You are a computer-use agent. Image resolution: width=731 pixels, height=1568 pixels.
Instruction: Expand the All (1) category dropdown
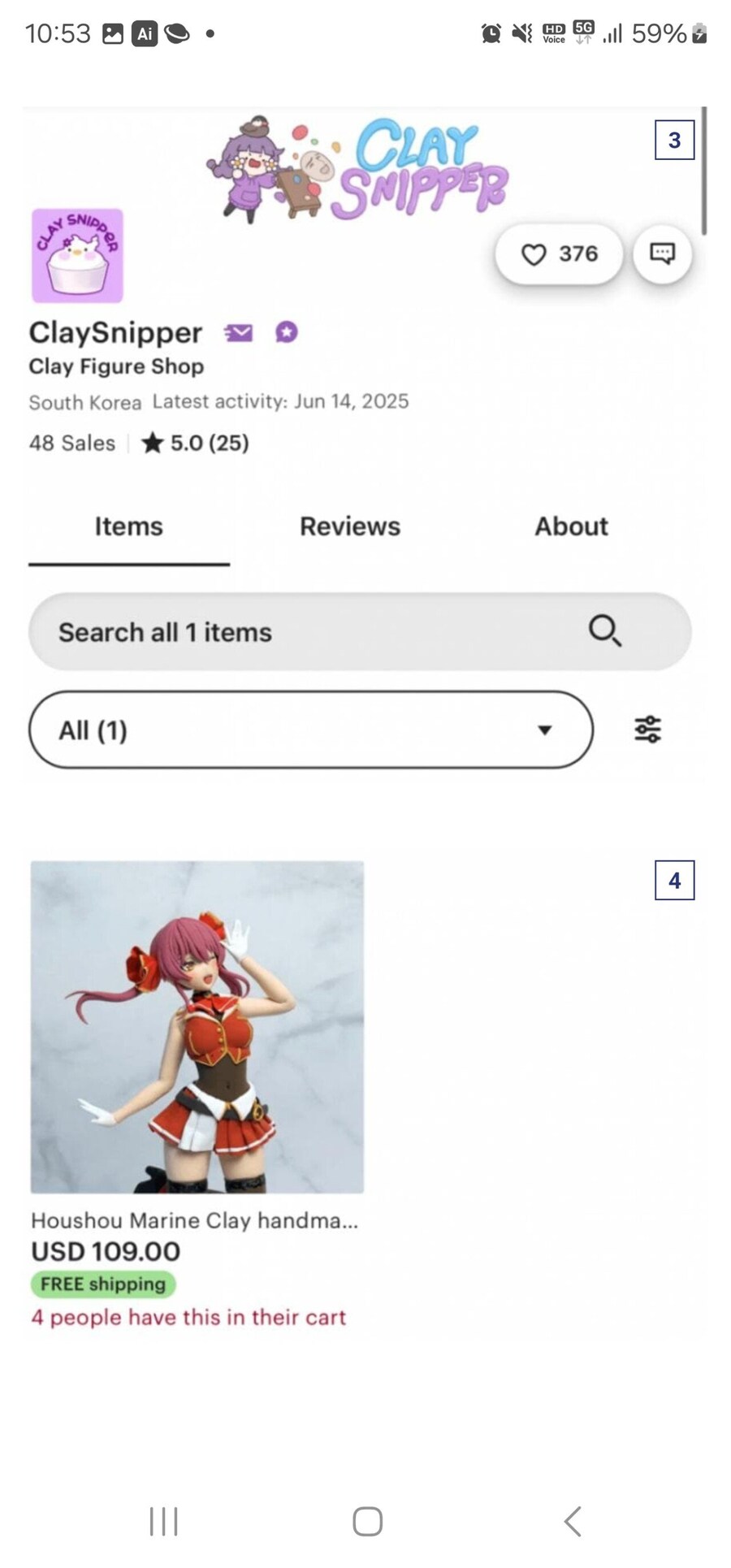click(310, 730)
